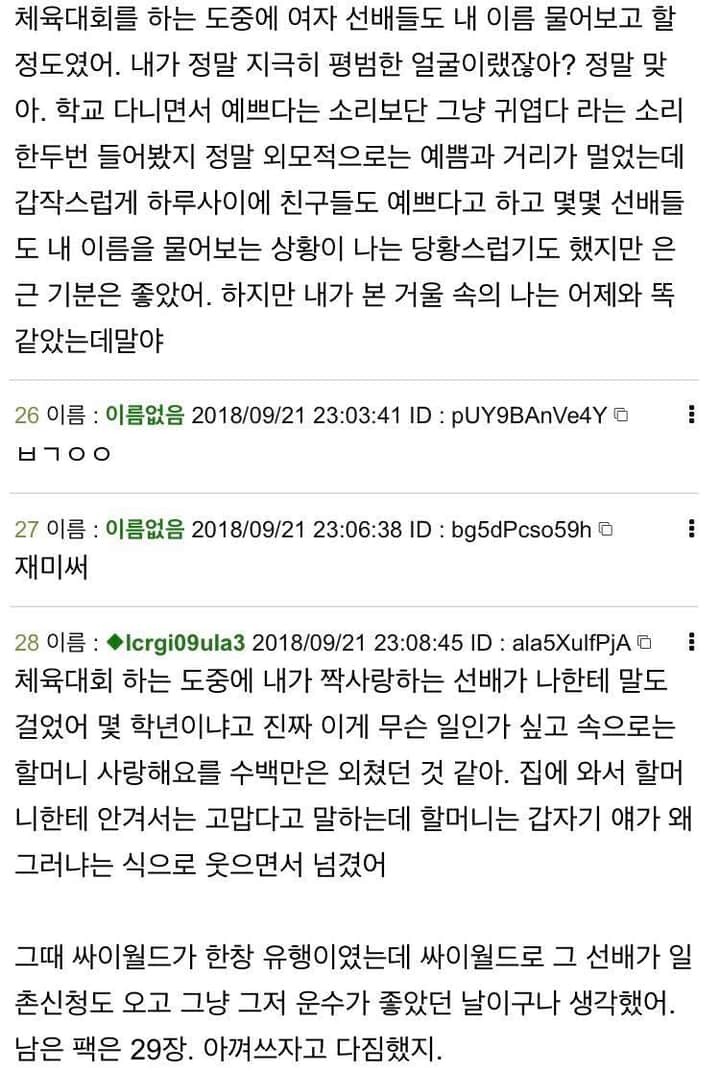
Task: Tap post number 26 to reference it
Action: [26, 415]
